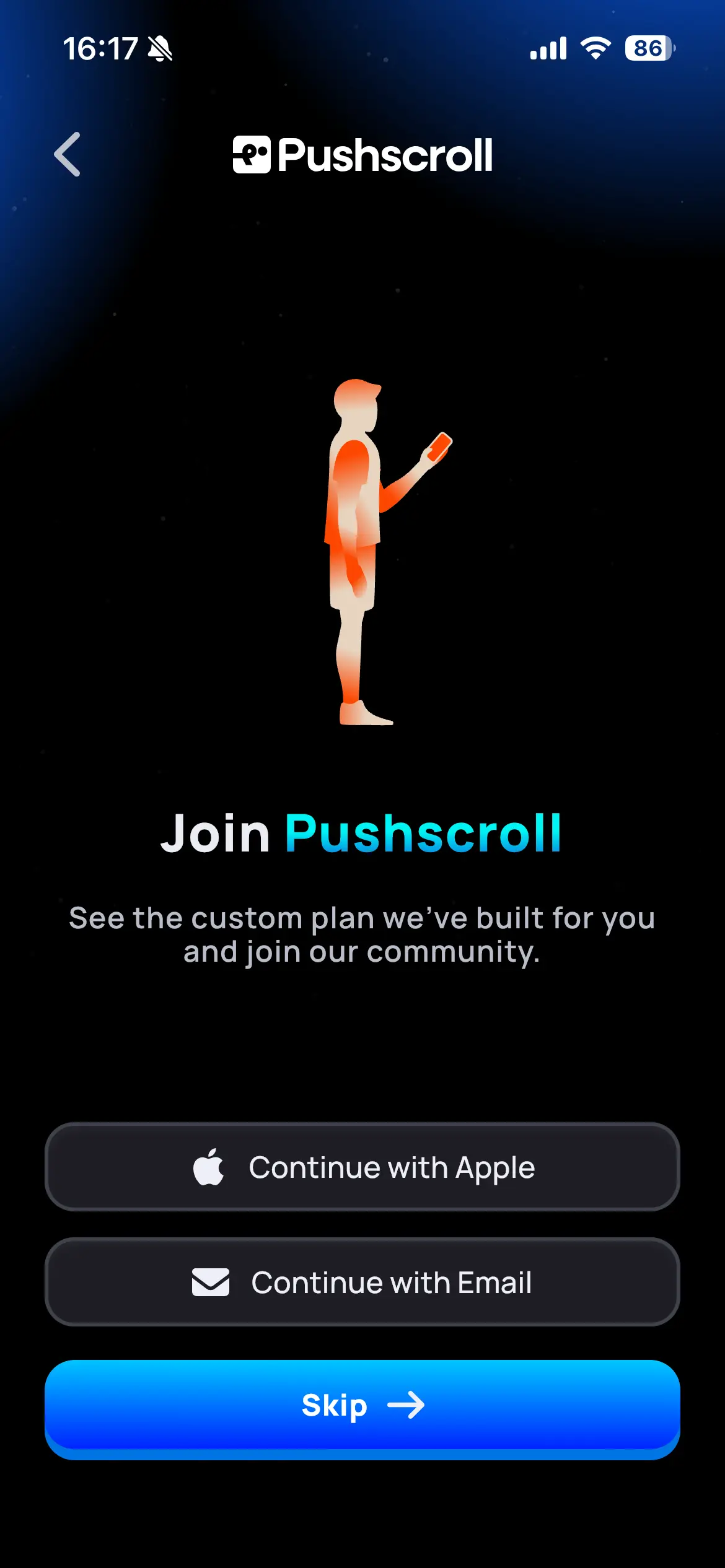Select Continue with Email
This screenshot has height=1568, width=725.
[x=362, y=1283]
